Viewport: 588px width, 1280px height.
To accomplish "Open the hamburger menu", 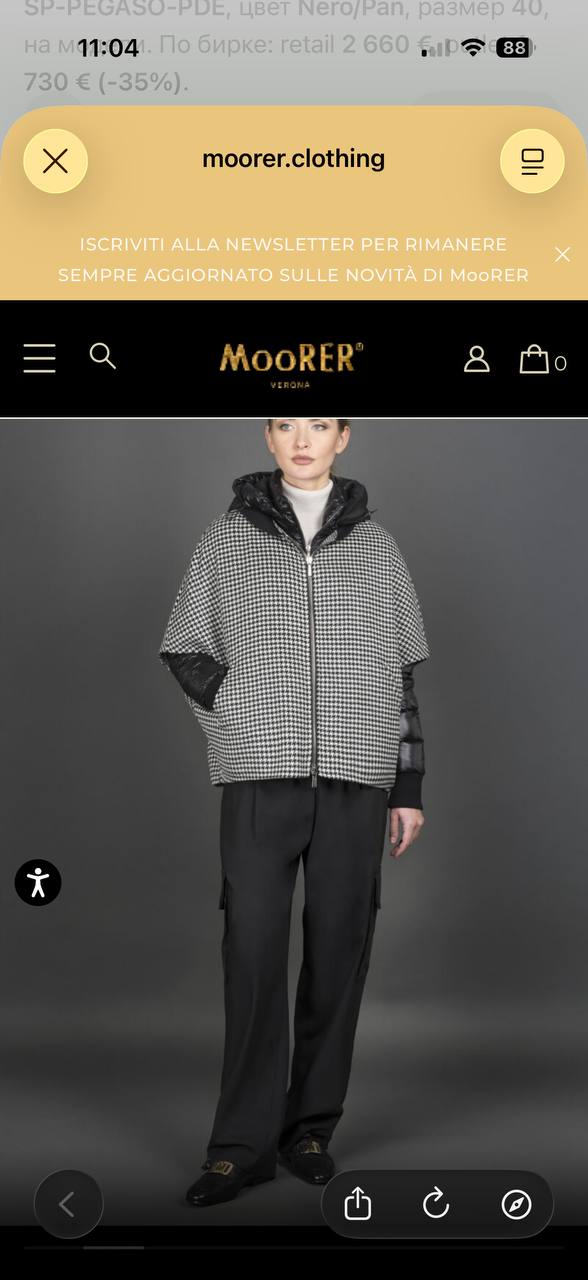I will [40, 358].
